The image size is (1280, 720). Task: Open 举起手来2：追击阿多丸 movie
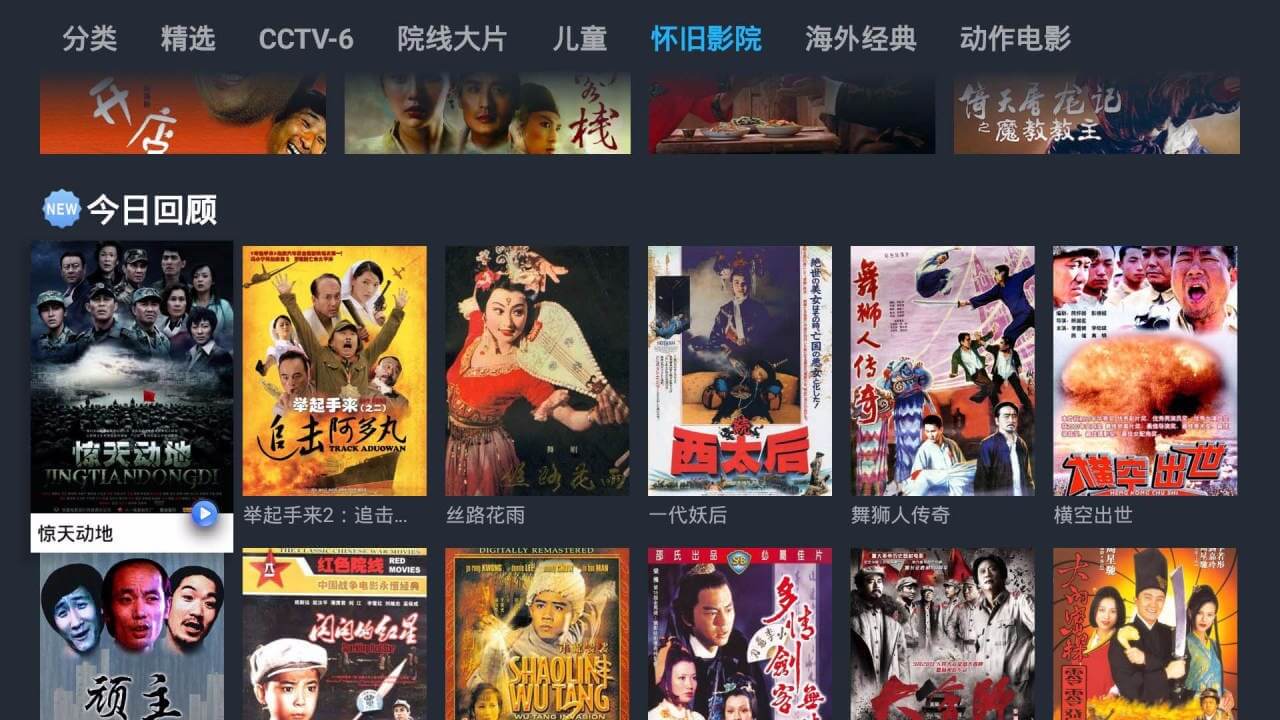point(334,371)
